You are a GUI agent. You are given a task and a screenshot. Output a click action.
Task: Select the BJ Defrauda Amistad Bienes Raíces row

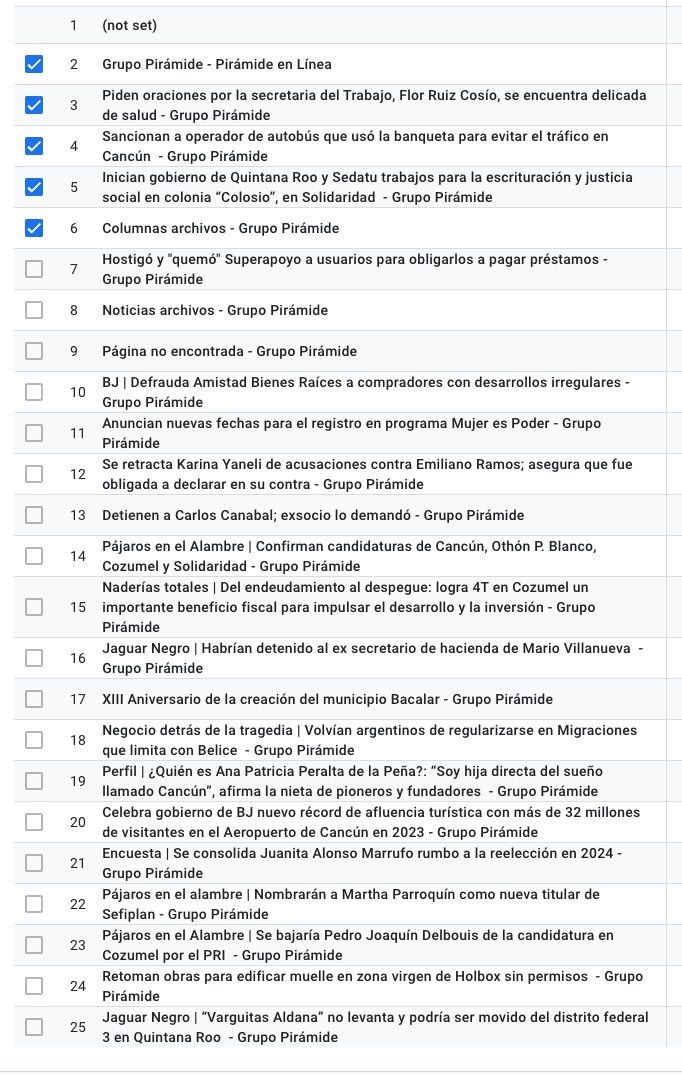[x=34, y=392]
